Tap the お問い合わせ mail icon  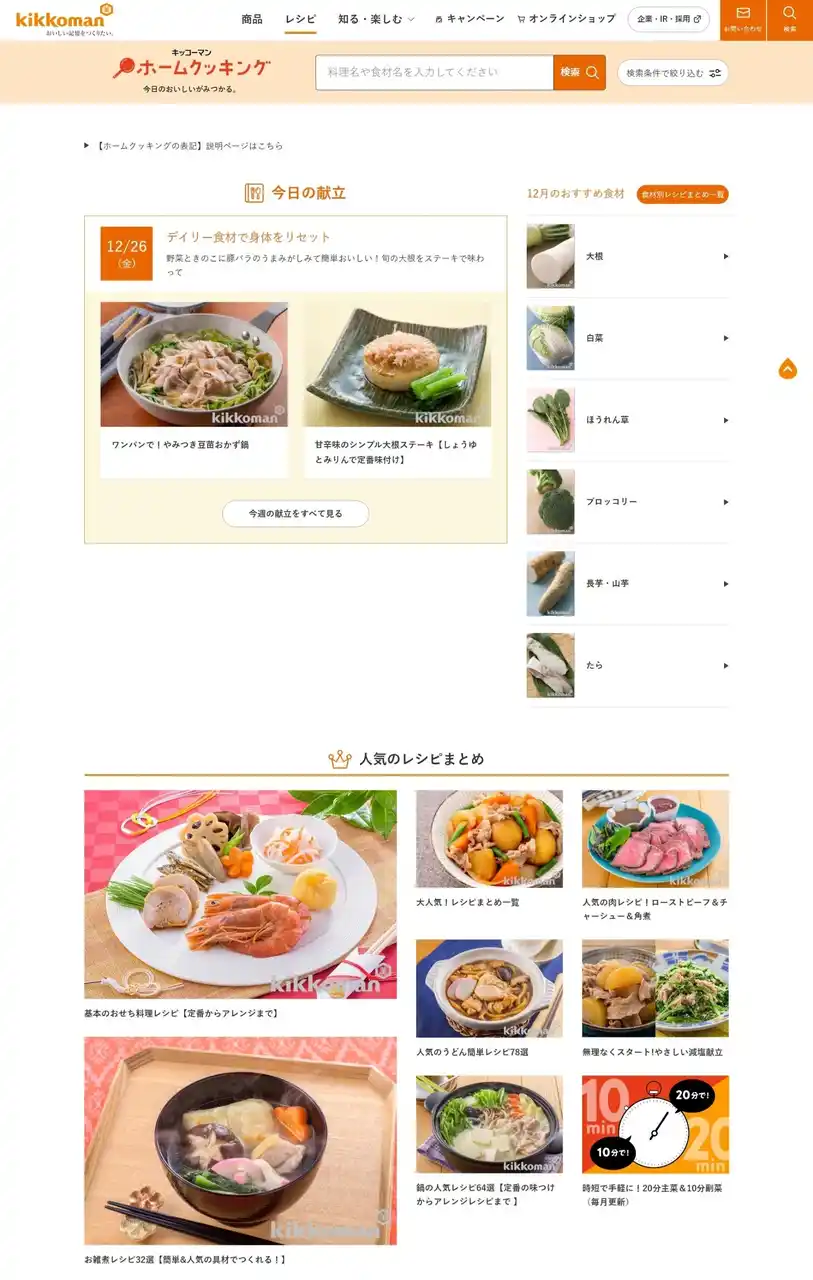tap(743, 19)
